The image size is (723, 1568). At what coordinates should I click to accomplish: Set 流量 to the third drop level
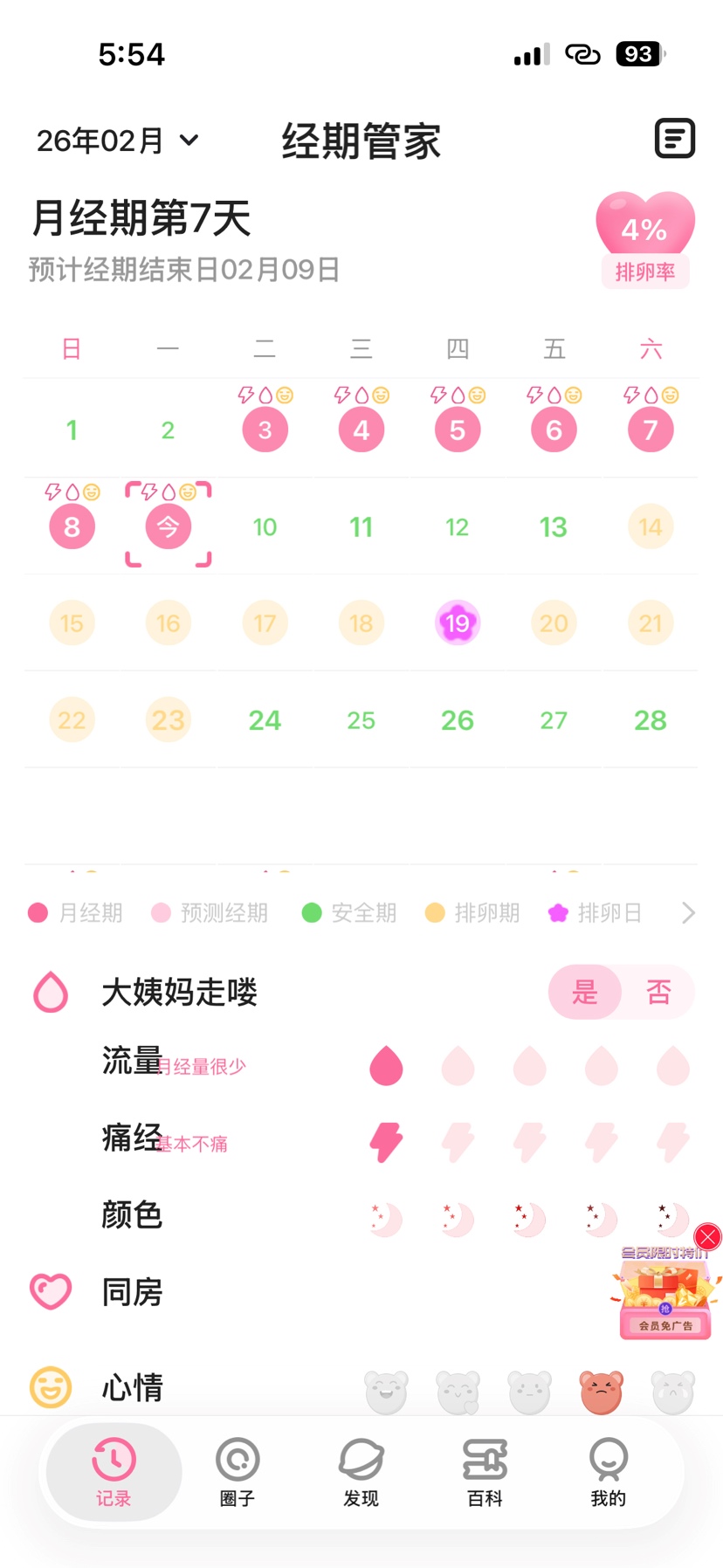(529, 1067)
